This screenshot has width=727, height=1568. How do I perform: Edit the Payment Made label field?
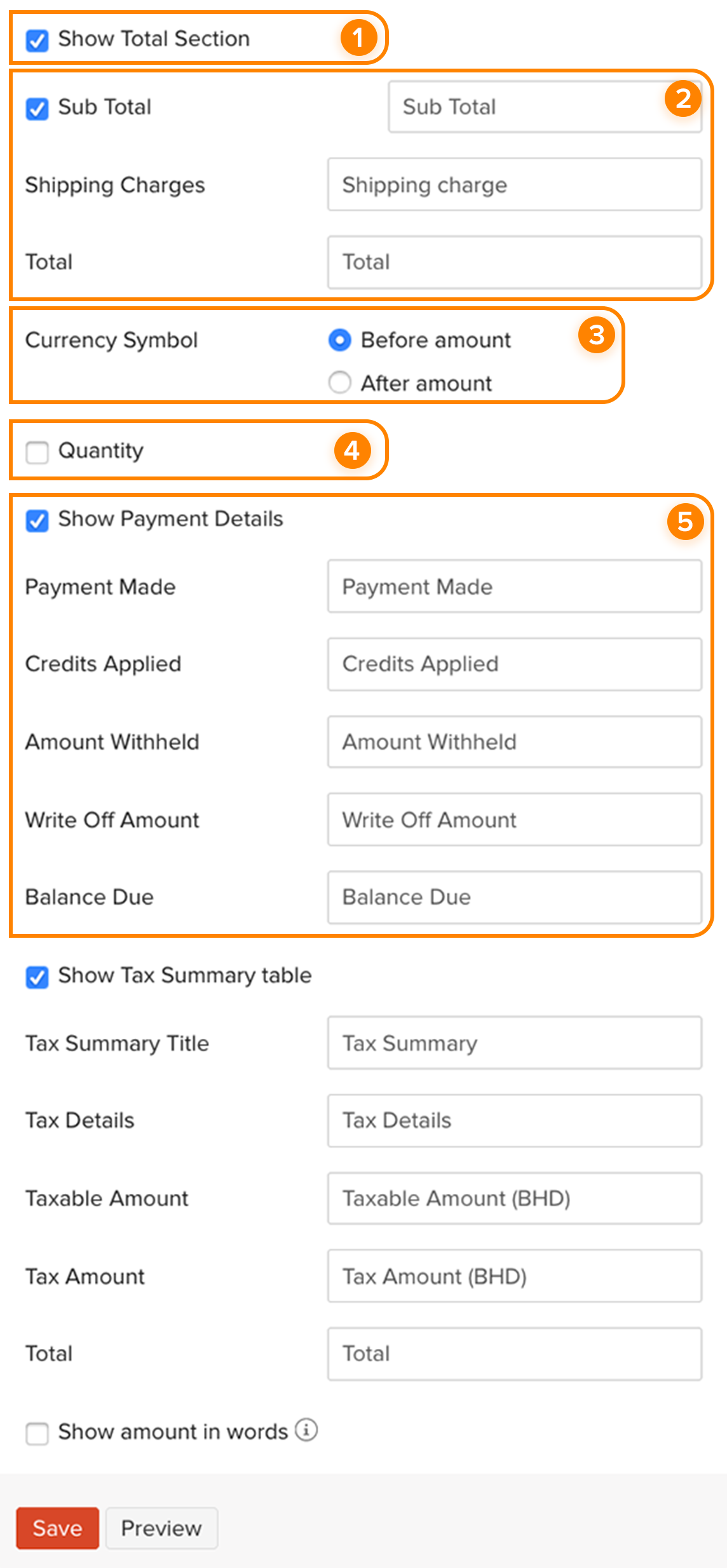coord(514,586)
